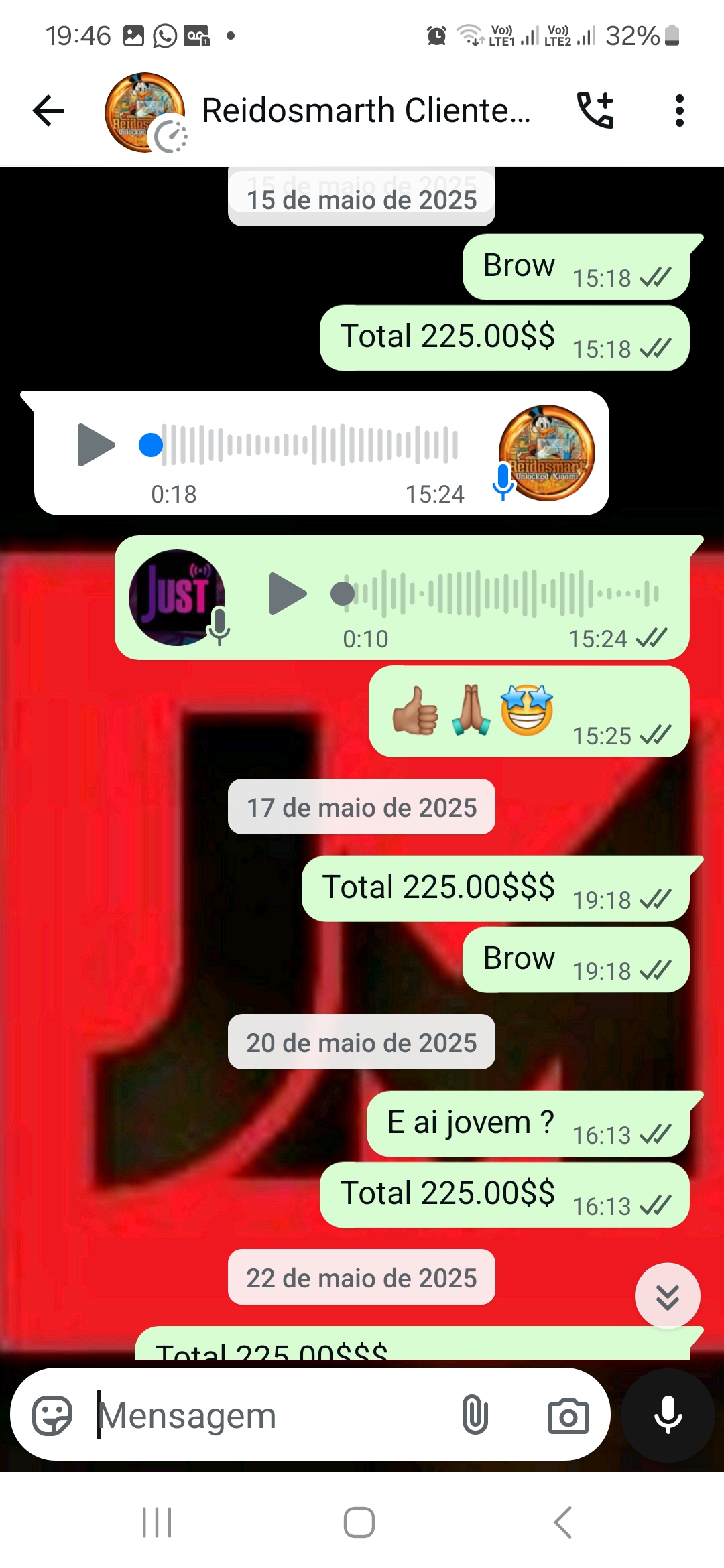This screenshot has width=724, height=1568.
Task: Tap the system home button
Action: pyautogui.click(x=359, y=1522)
